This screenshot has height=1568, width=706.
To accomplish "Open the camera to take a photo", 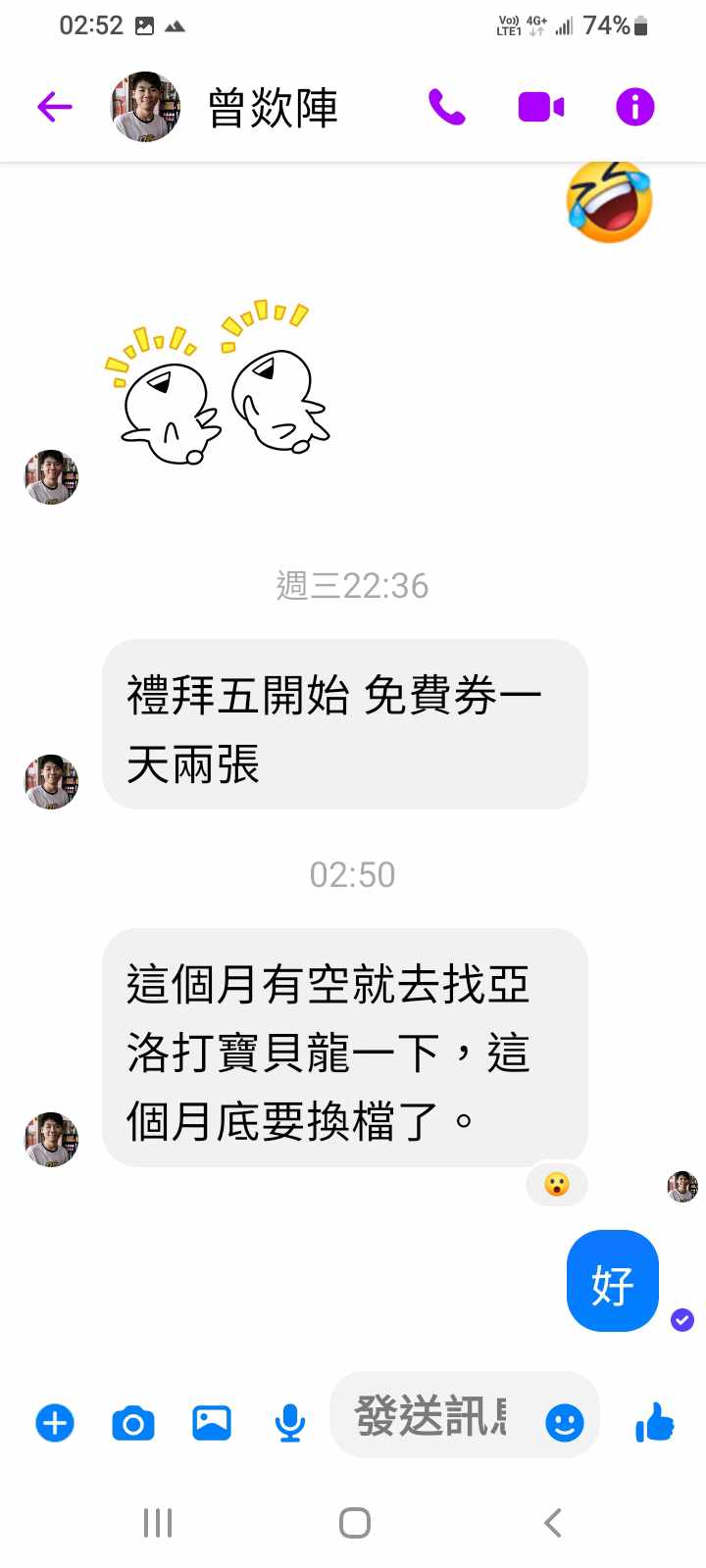I will click(133, 1423).
